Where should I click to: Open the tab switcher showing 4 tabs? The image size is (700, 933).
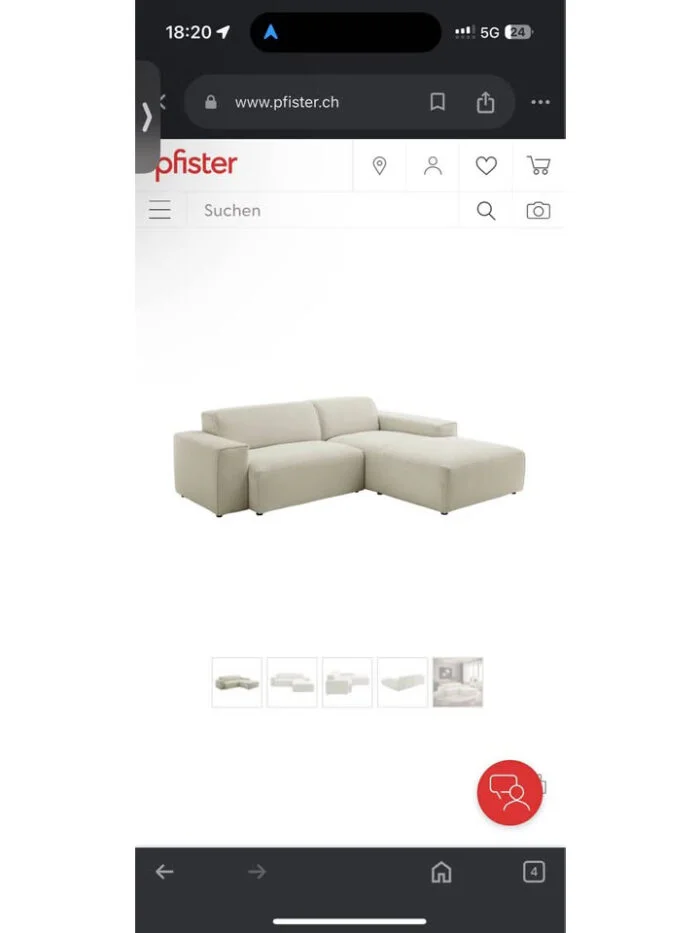point(534,872)
